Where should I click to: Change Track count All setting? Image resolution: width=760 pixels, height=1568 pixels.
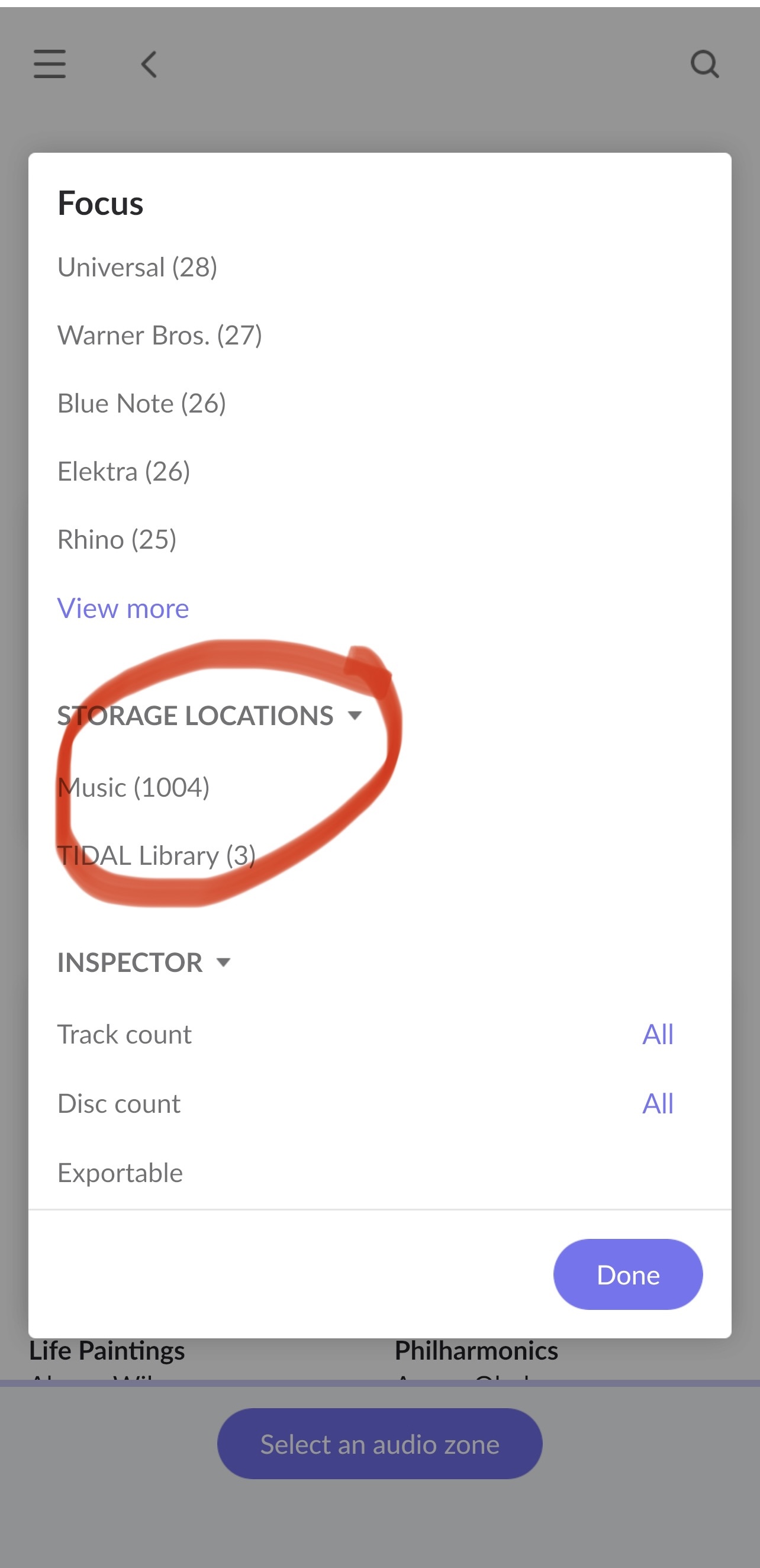pyautogui.click(x=658, y=1035)
